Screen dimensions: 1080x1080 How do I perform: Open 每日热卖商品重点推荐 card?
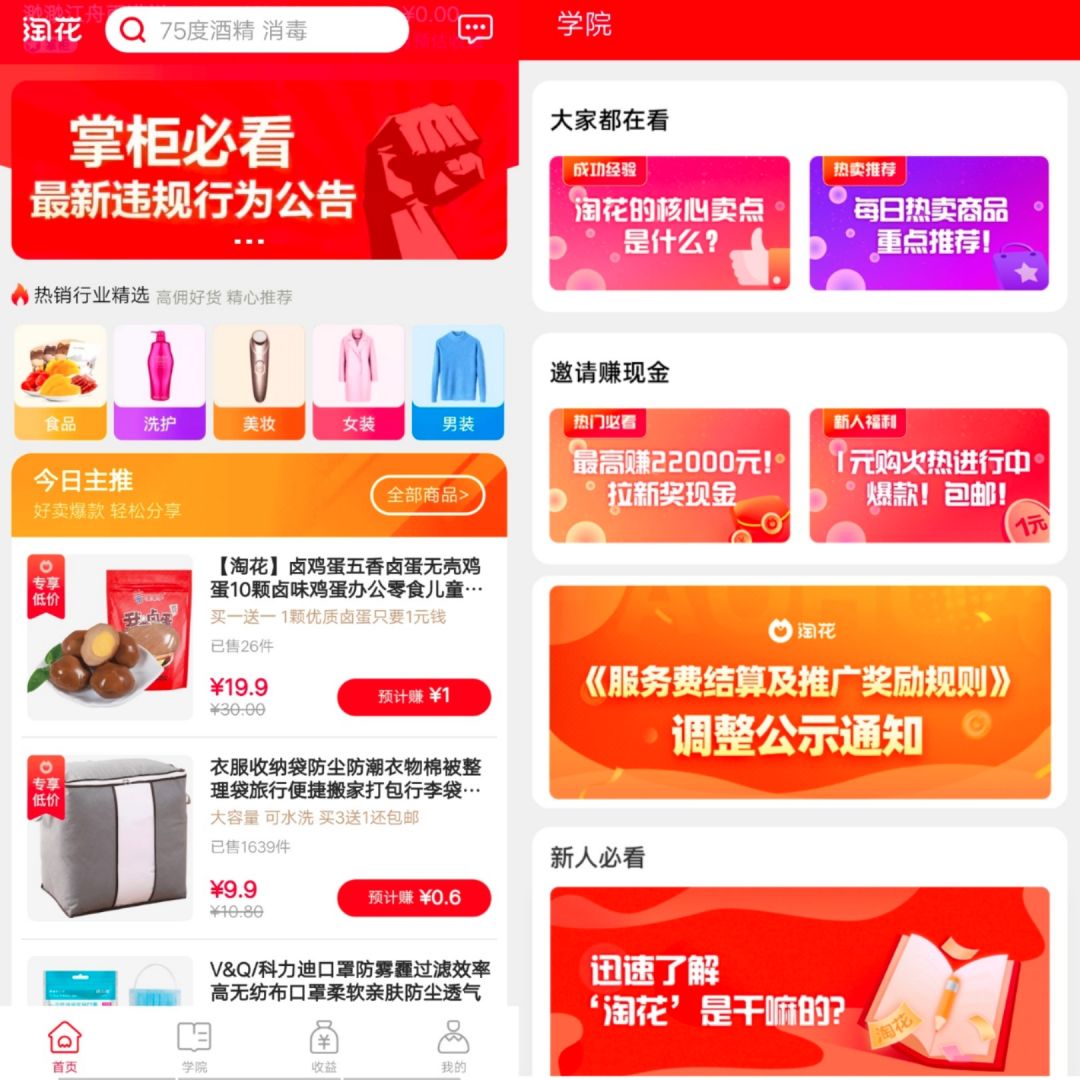(929, 223)
